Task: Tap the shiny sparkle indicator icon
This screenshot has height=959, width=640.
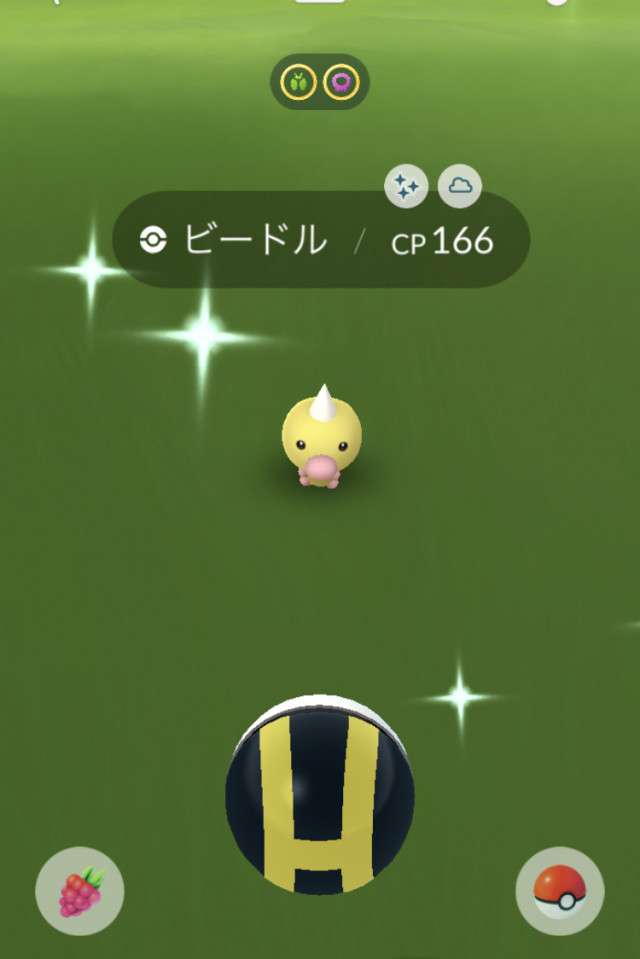Action: click(x=407, y=187)
